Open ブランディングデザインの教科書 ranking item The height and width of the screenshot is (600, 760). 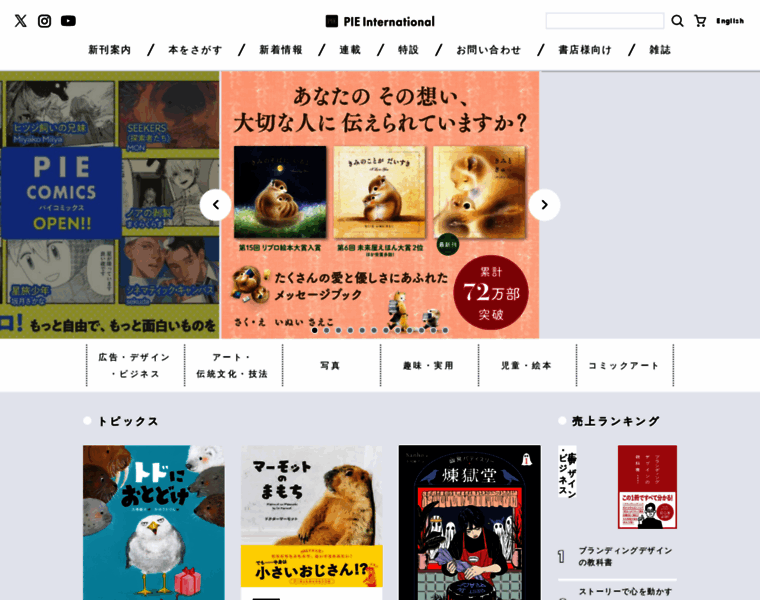[x=625, y=556]
